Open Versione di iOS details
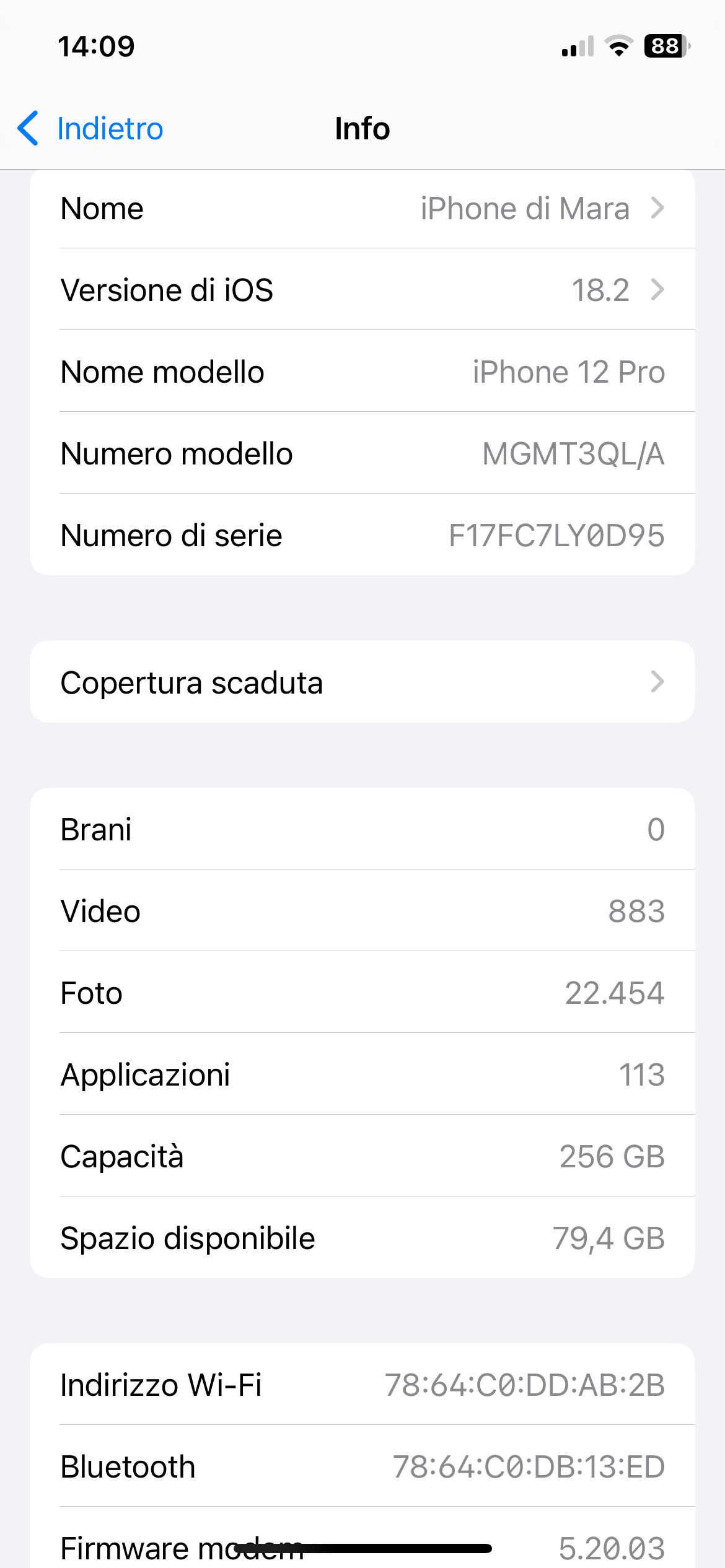 362,290
